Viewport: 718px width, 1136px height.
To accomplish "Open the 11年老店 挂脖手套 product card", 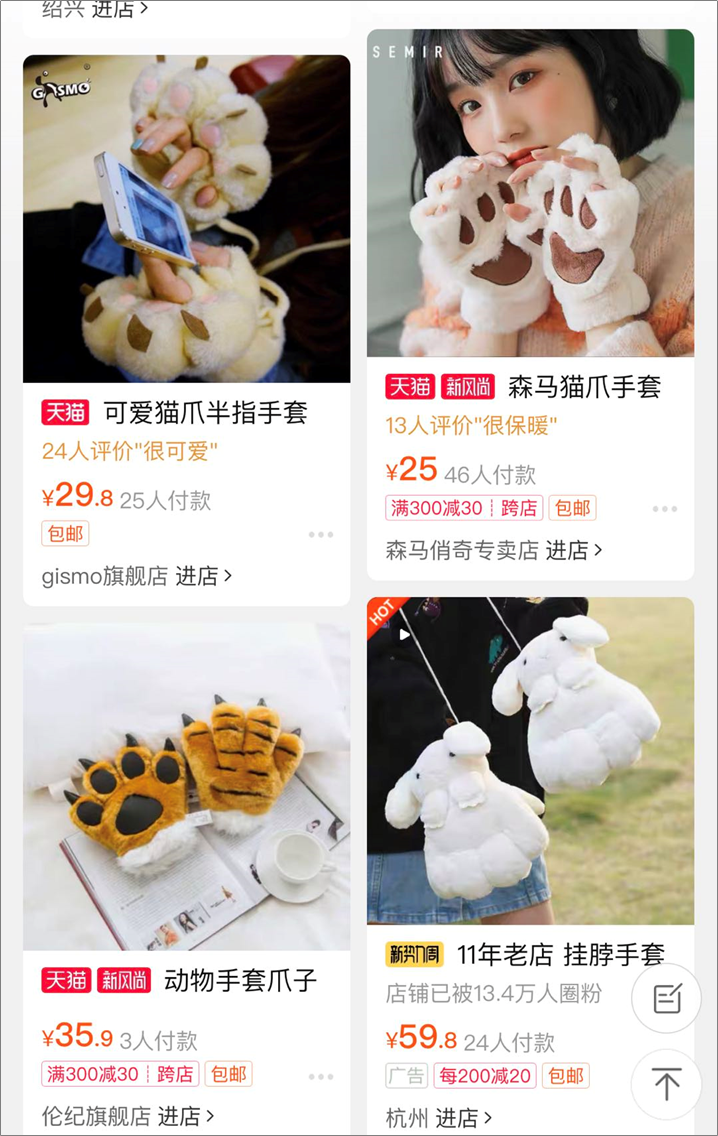I will (x=530, y=762).
